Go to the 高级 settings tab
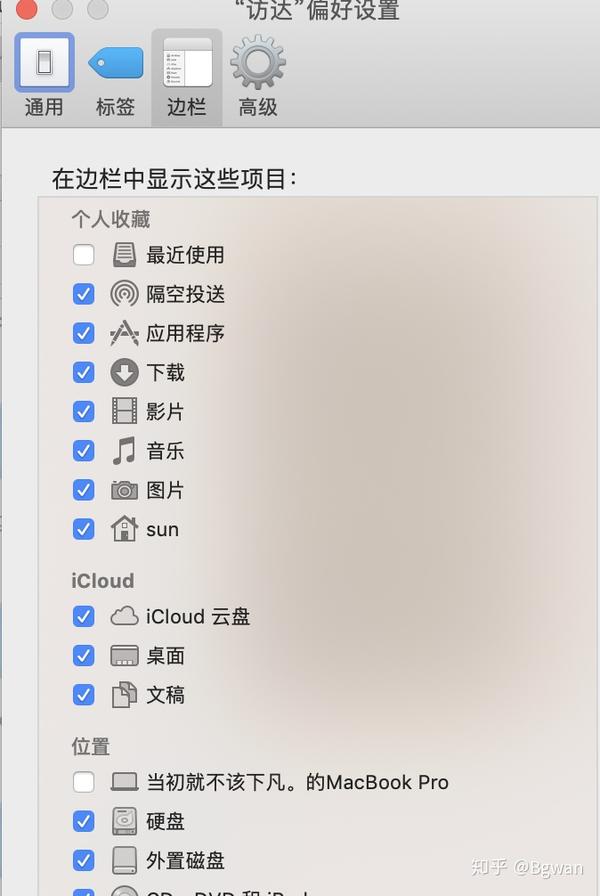 pos(258,76)
